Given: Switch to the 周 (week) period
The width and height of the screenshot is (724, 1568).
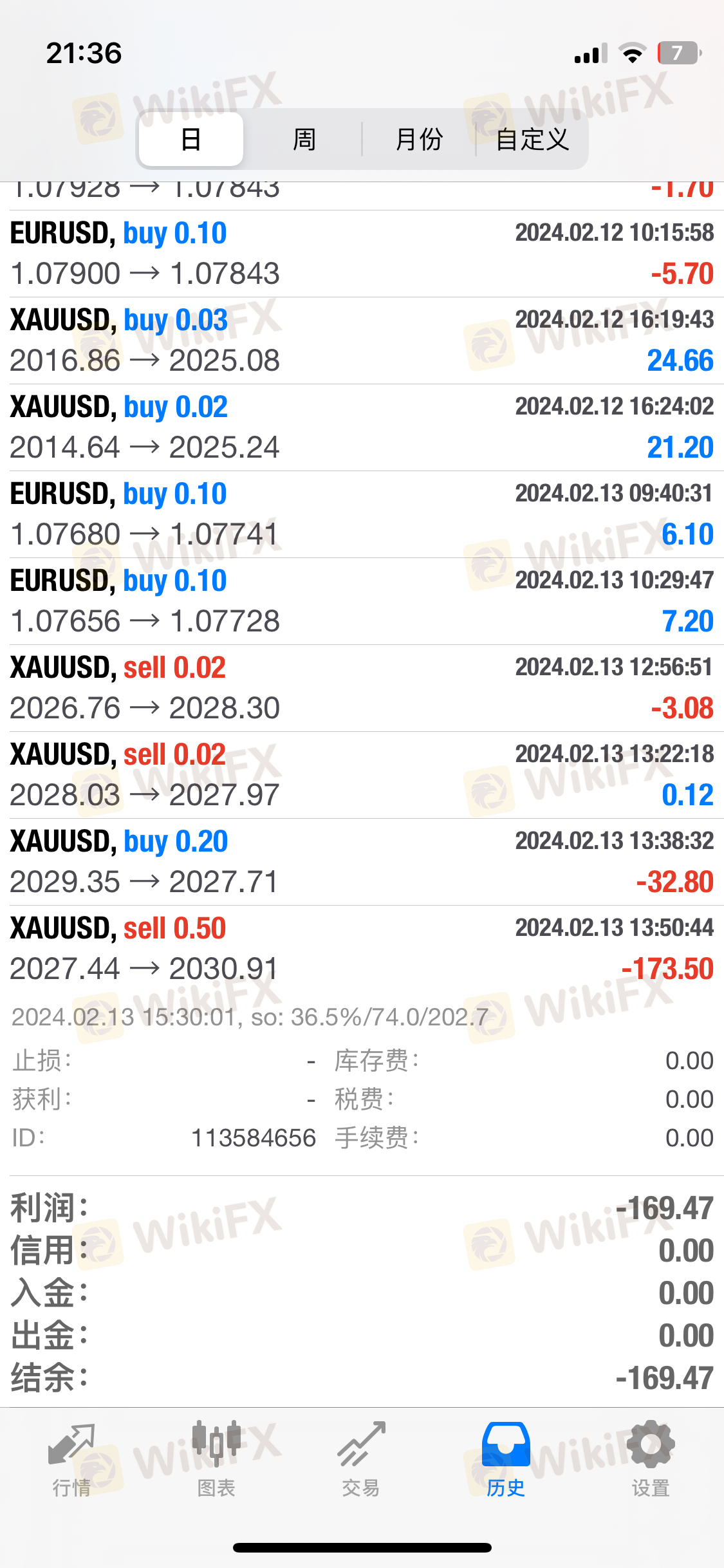Looking at the screenshot, I should pos(304,139).
